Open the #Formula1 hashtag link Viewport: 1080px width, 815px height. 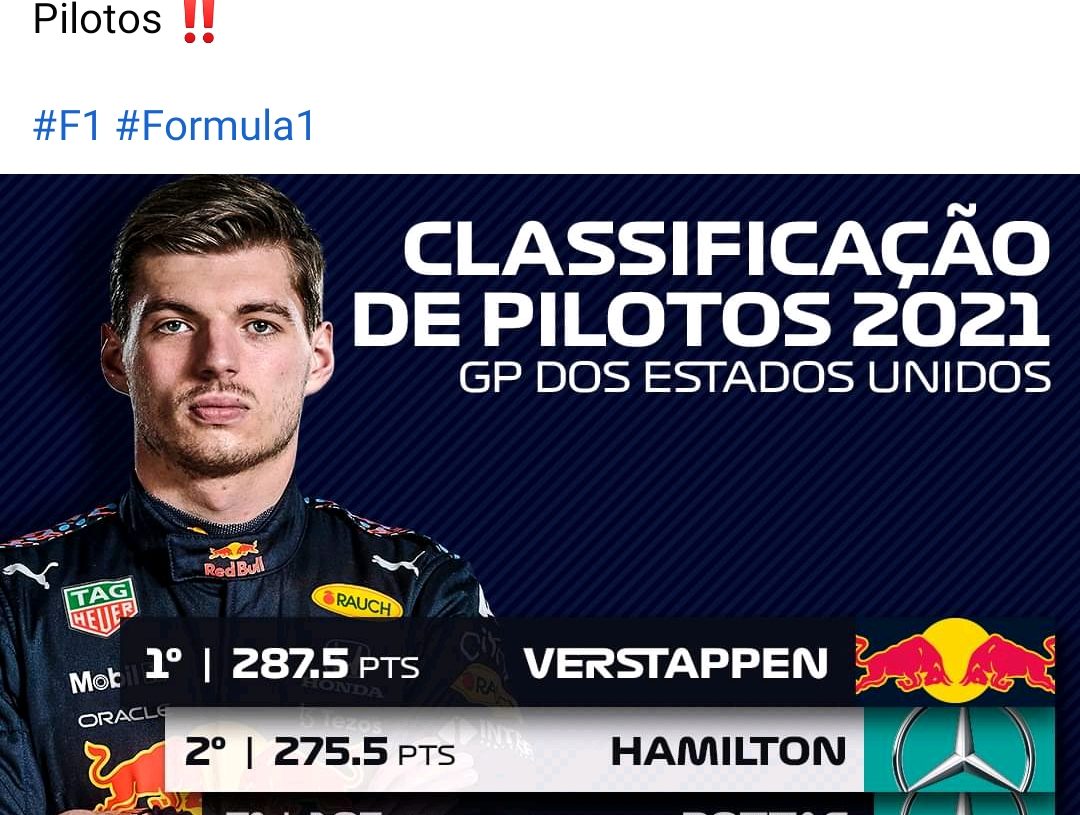[216, 127]
